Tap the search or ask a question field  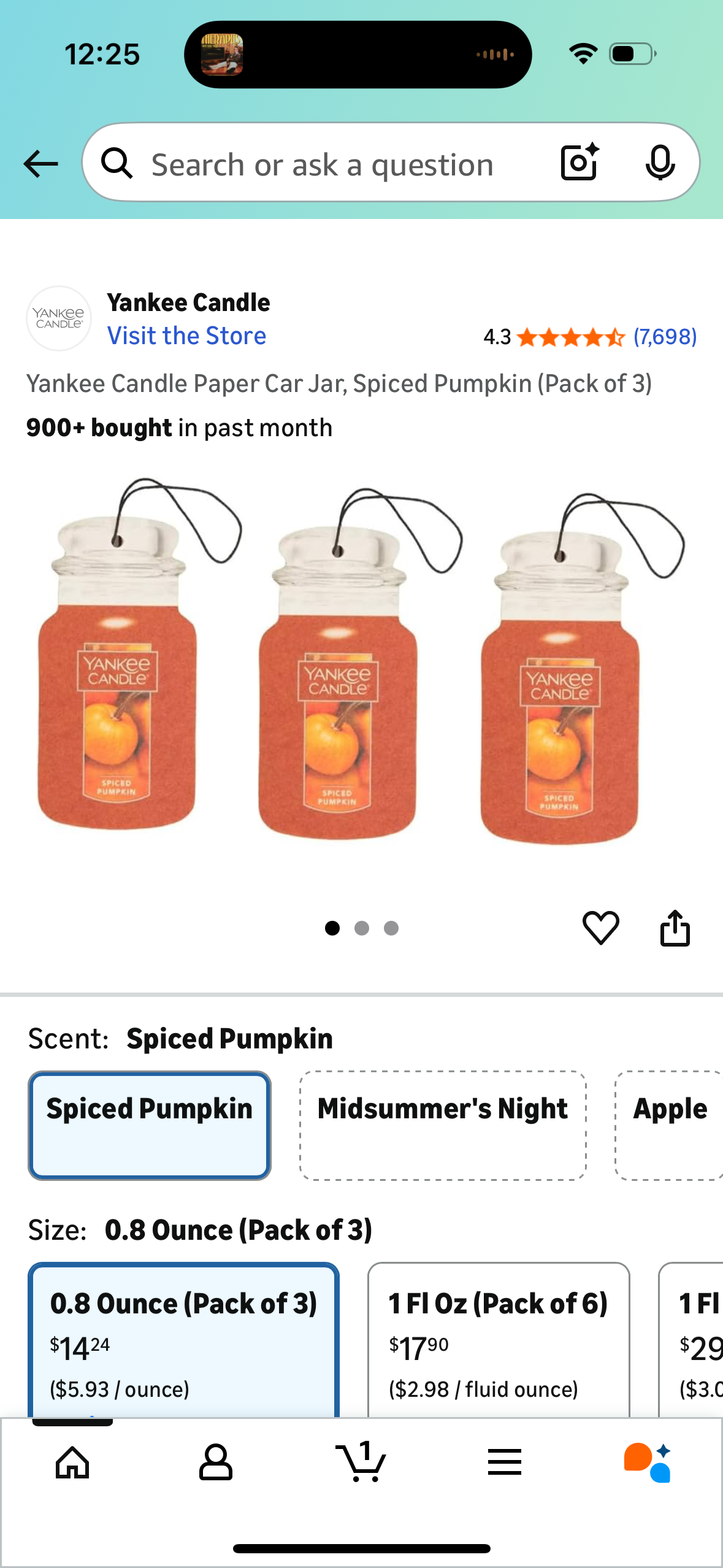click(322, 164)
